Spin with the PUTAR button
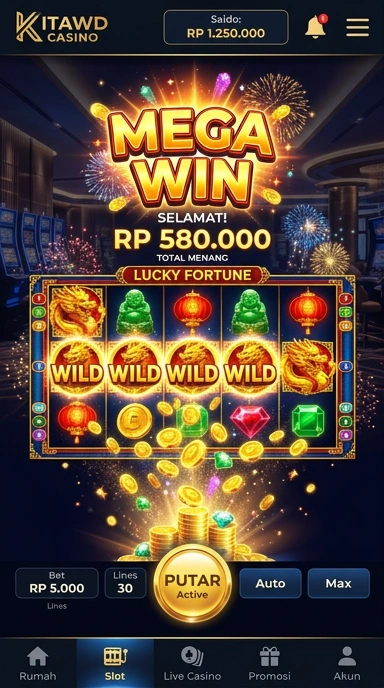Screen dimensions: 384x688 tap(193, 583)
